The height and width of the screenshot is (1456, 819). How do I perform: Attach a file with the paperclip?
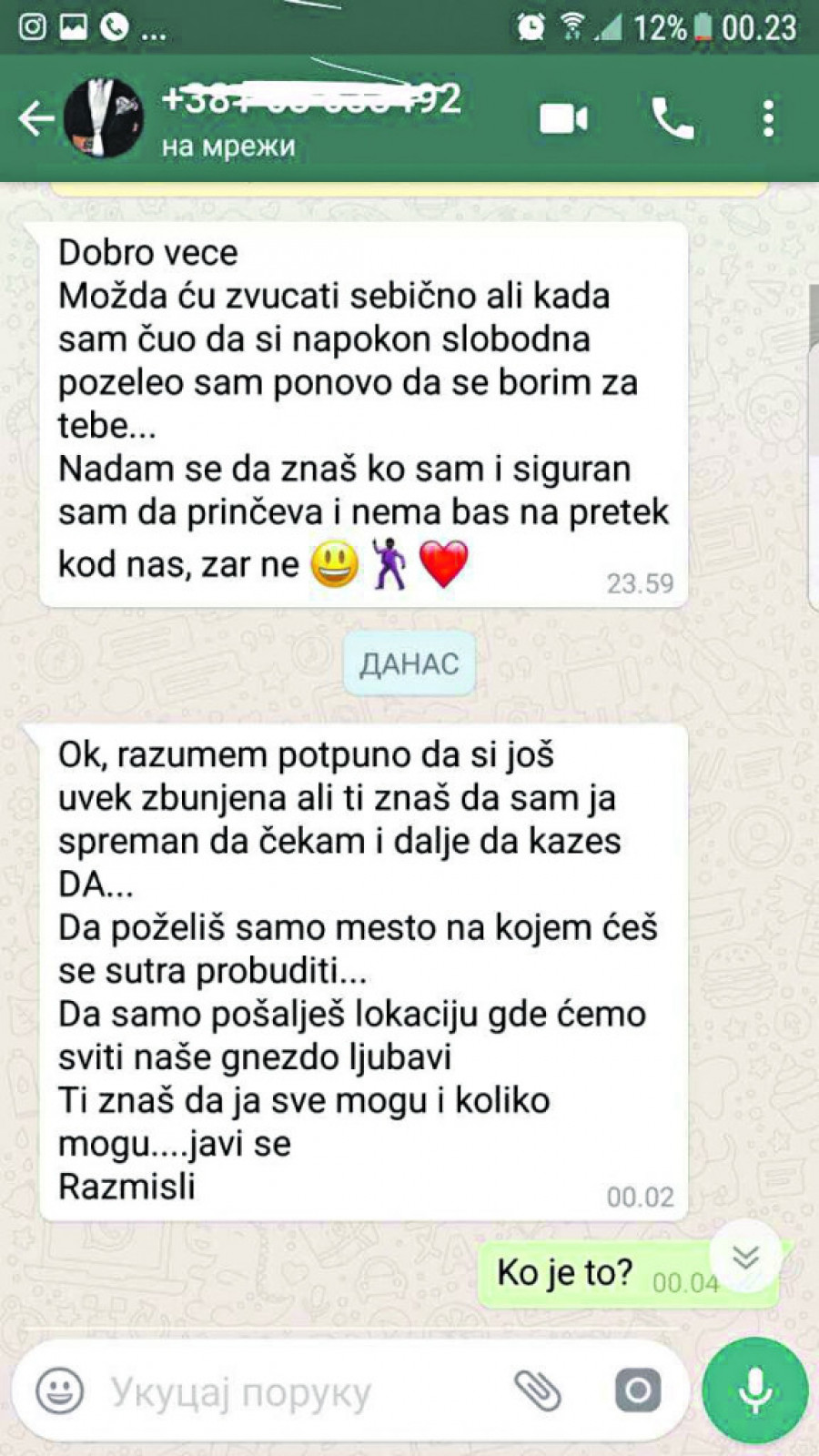tap(538, 1391)
